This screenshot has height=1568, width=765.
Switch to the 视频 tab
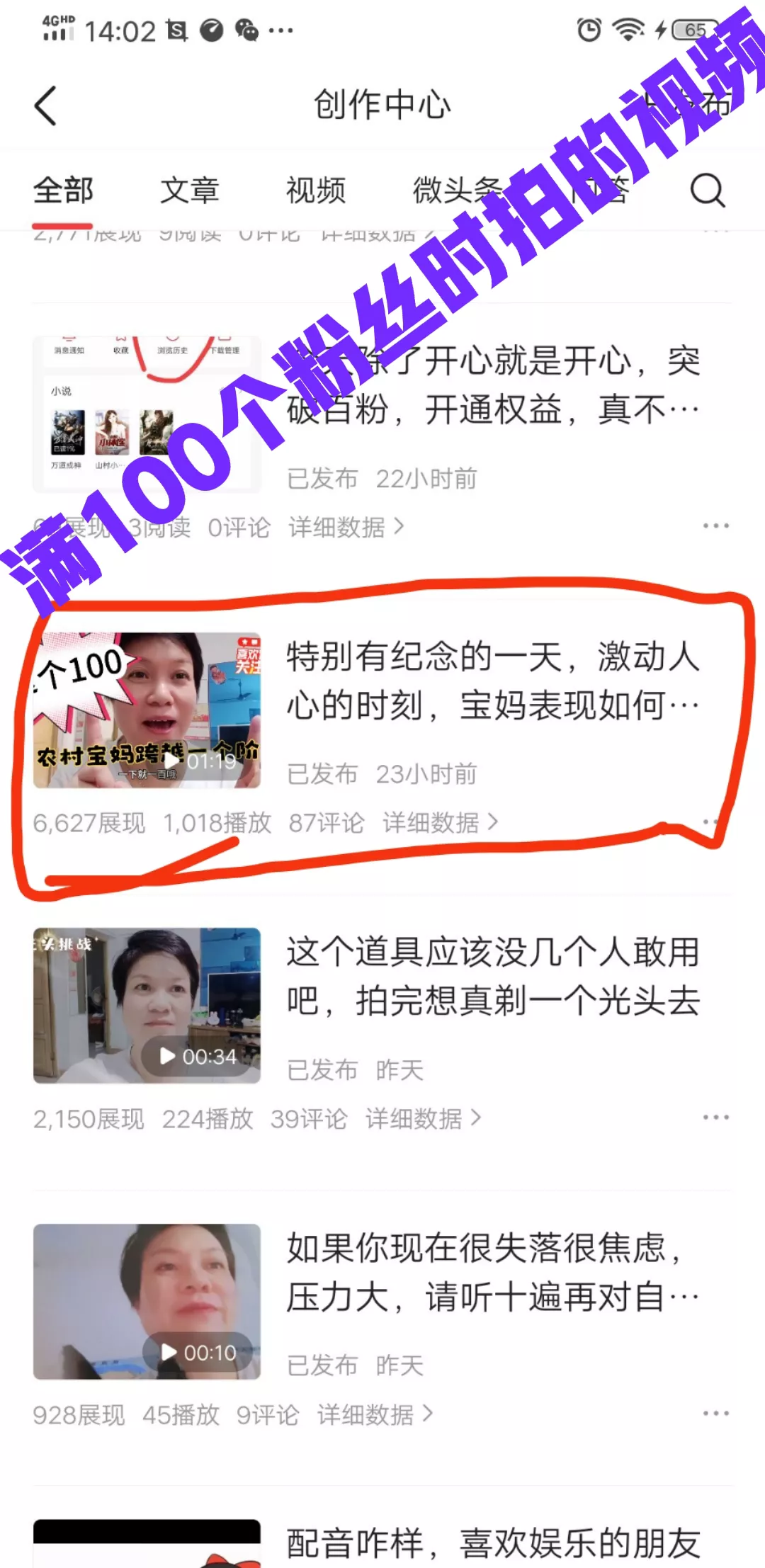click(315, 191)
